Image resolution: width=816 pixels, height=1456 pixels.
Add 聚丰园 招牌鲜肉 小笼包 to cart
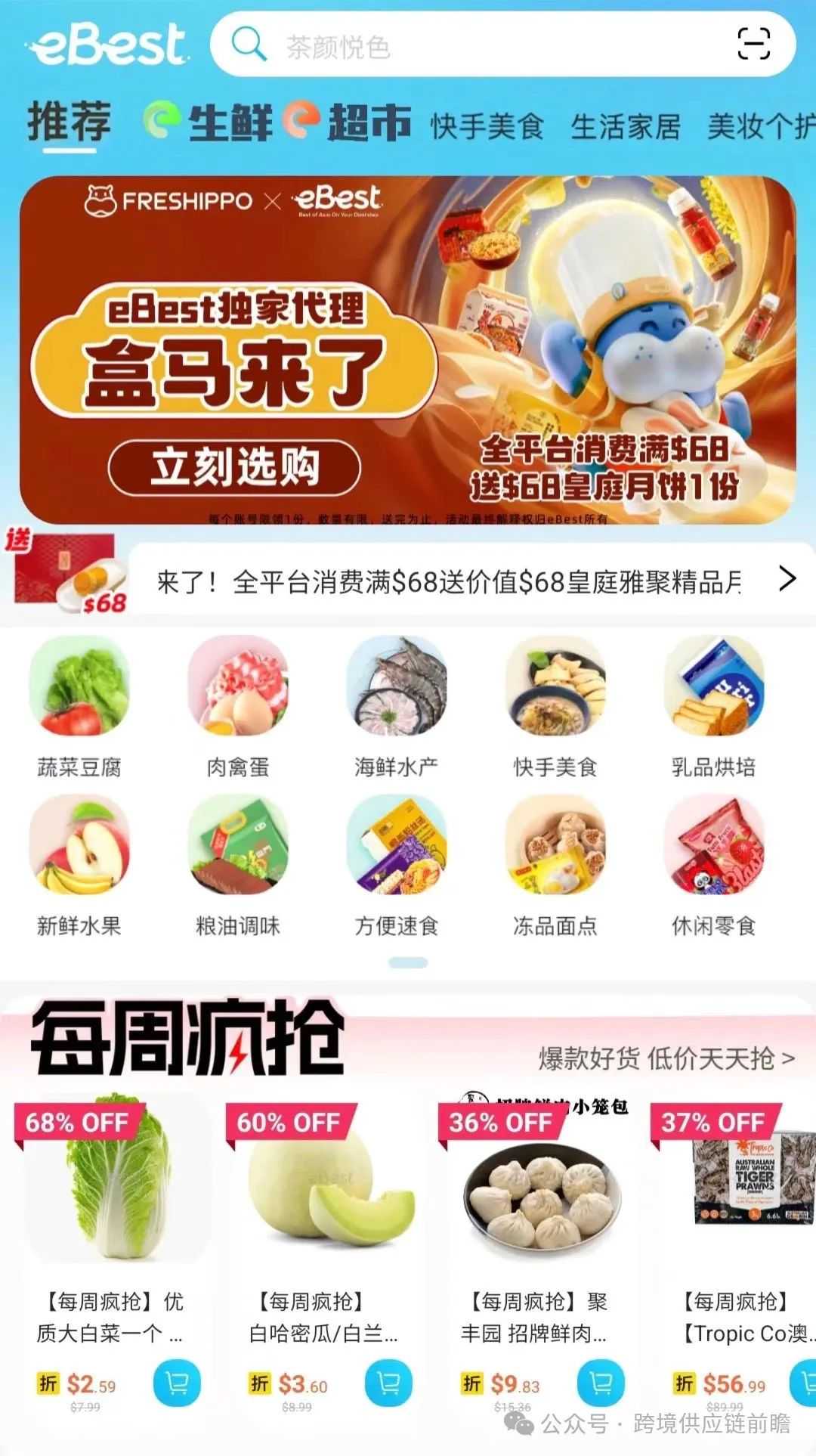[x=601, y=1383]
